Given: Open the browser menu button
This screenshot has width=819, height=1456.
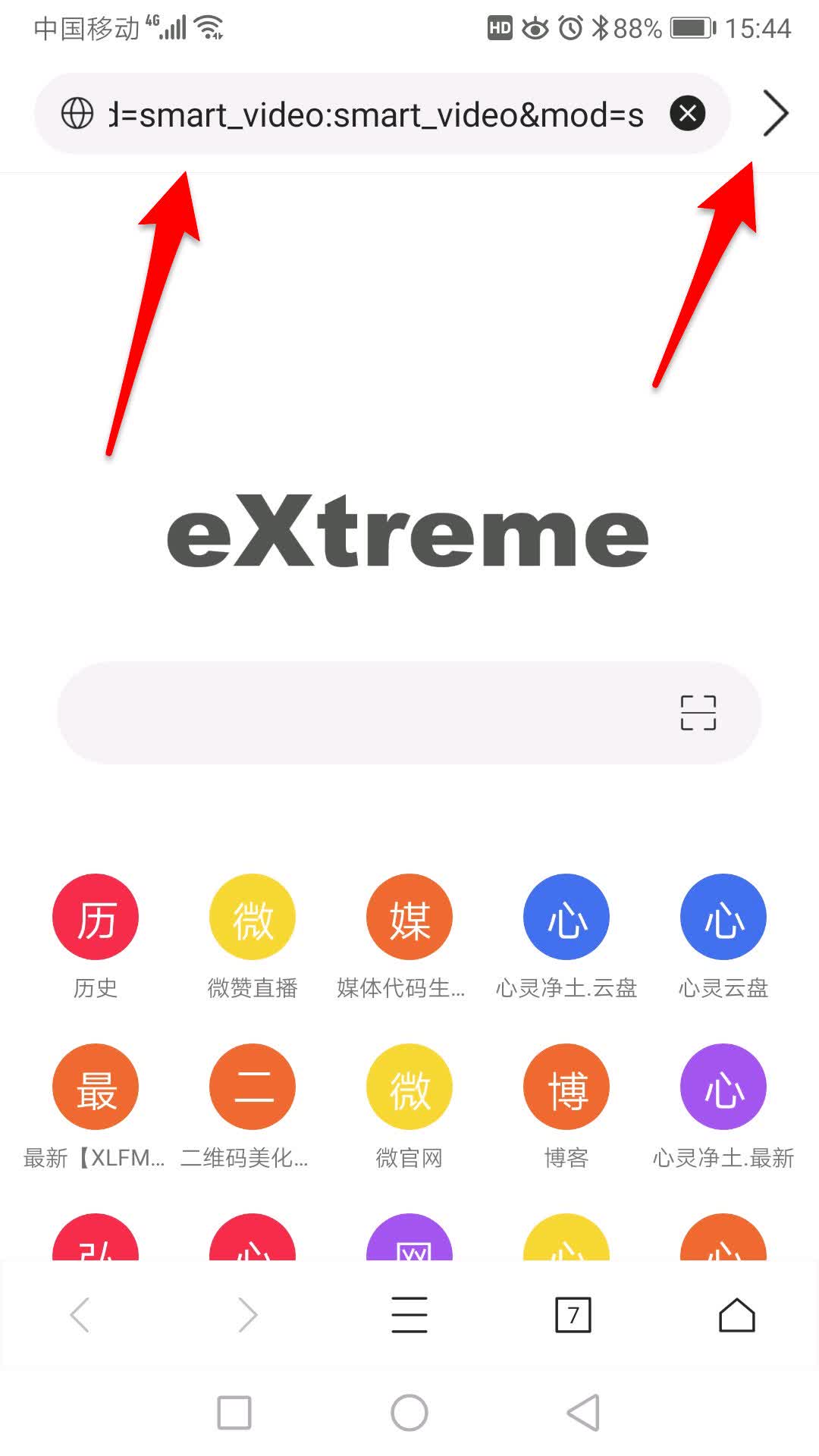Looking at the screenshot, I should coord(409,1315).
